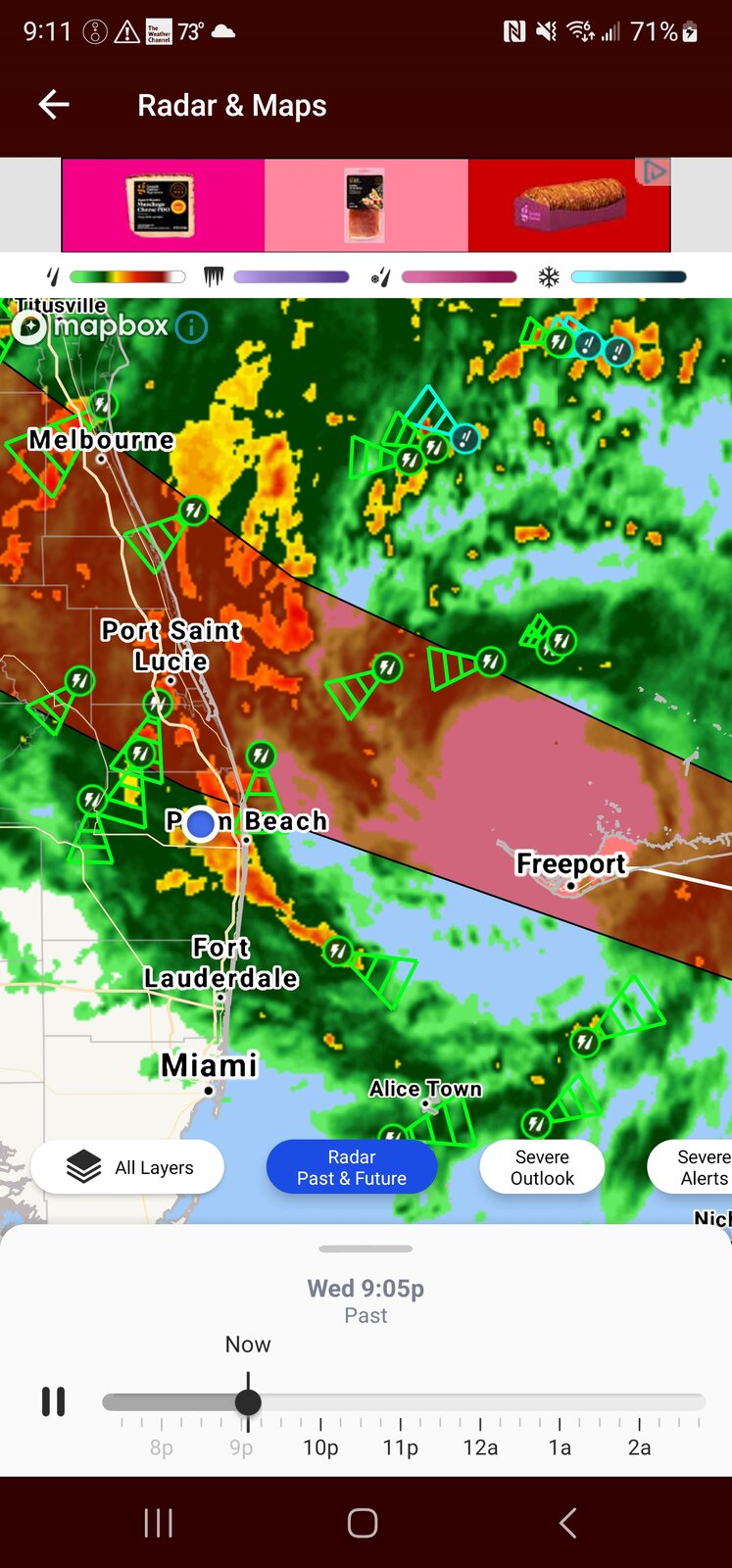Select the Radar Past & Future chip
This screenshot has height=1568, width=732.
(352, 1167)
